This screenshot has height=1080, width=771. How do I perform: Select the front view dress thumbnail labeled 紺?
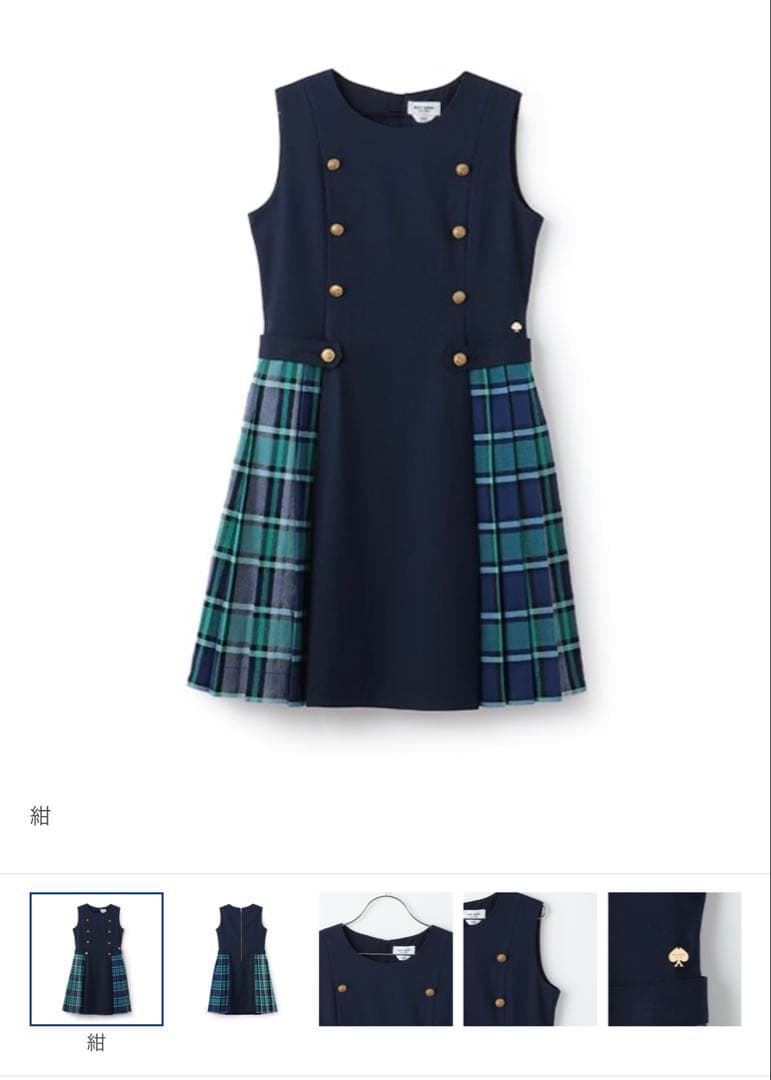pyautogui.click(x=97, y=959)
